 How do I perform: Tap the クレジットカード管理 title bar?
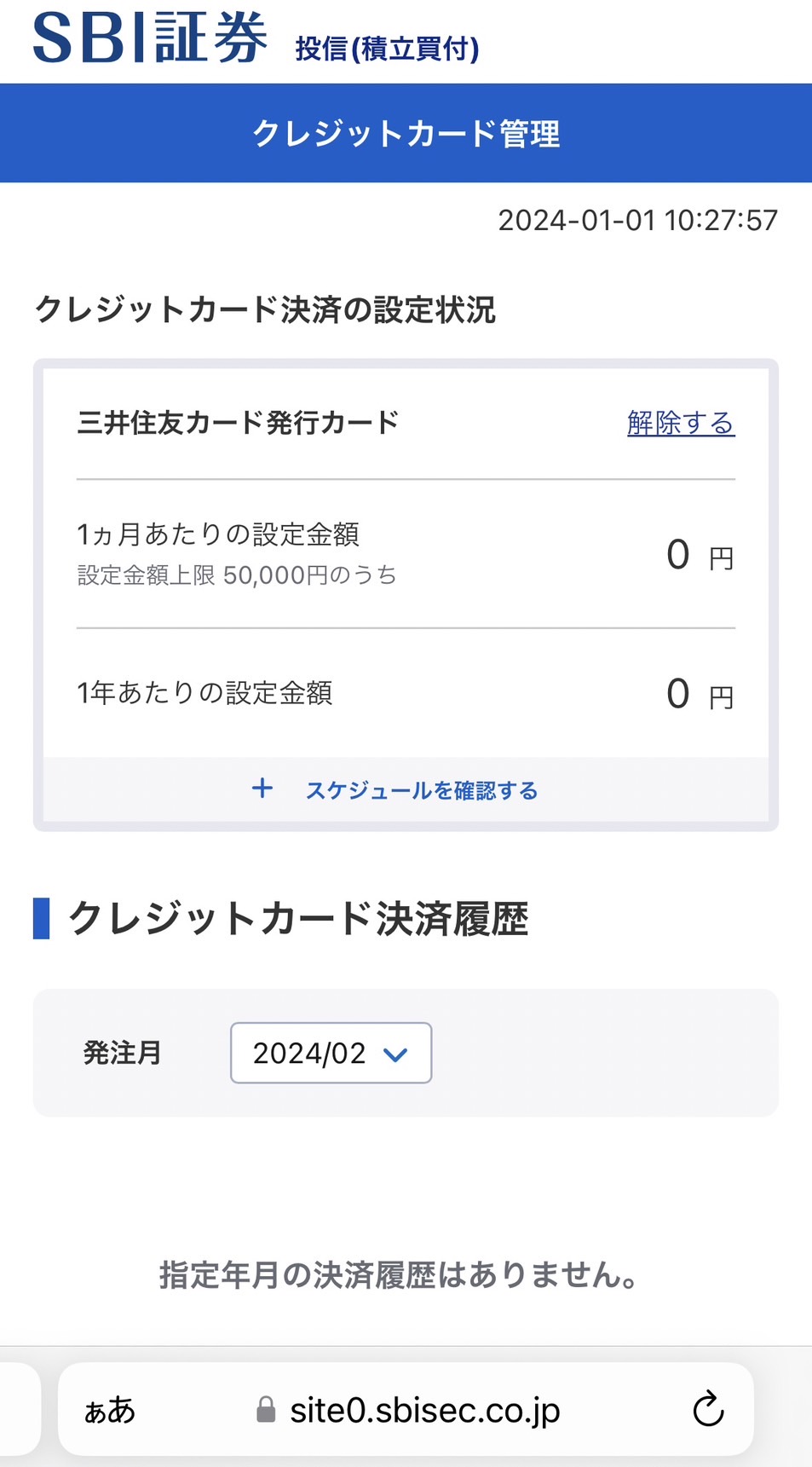click(x=406, y=134)
